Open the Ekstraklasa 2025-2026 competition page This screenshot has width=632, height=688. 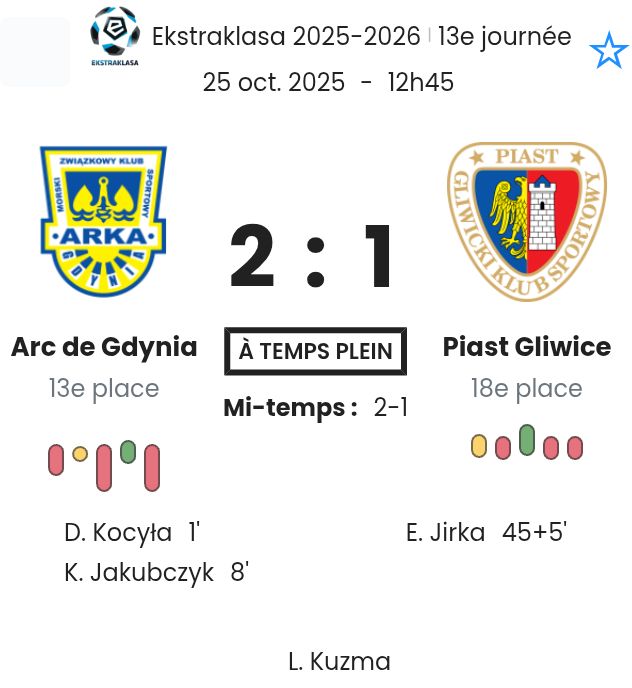click(x=285, y=37)
